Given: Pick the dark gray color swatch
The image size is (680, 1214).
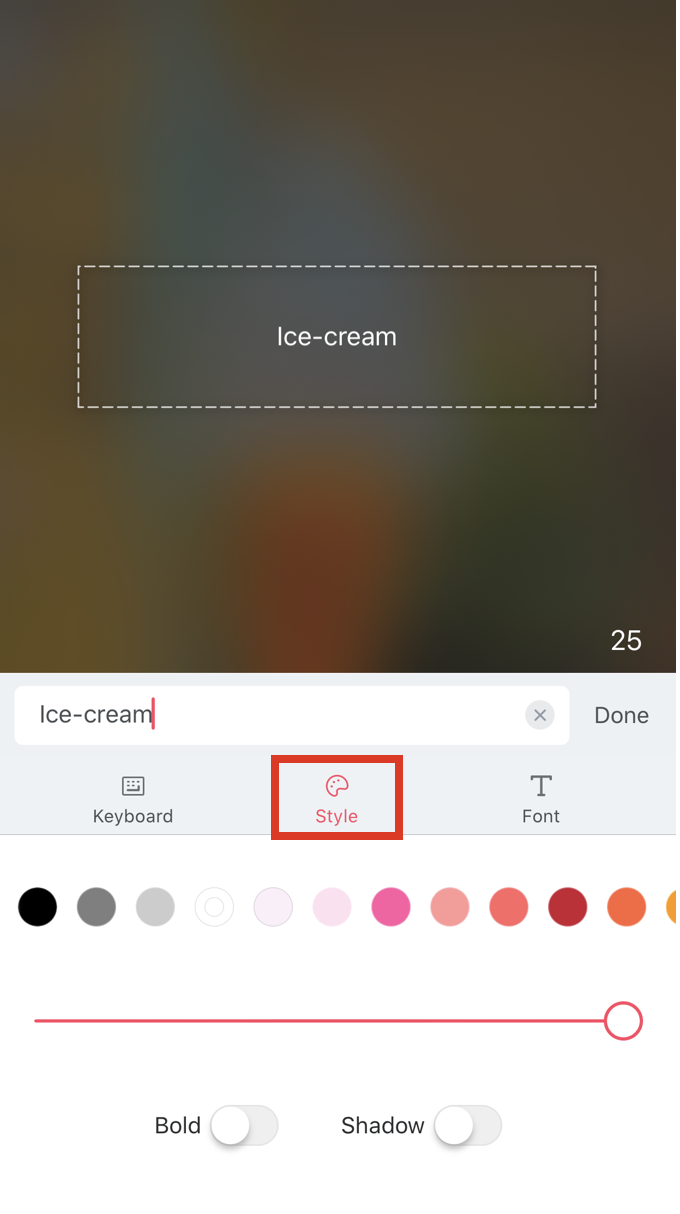Looking at the screenshot, I should tap(97, 907).
